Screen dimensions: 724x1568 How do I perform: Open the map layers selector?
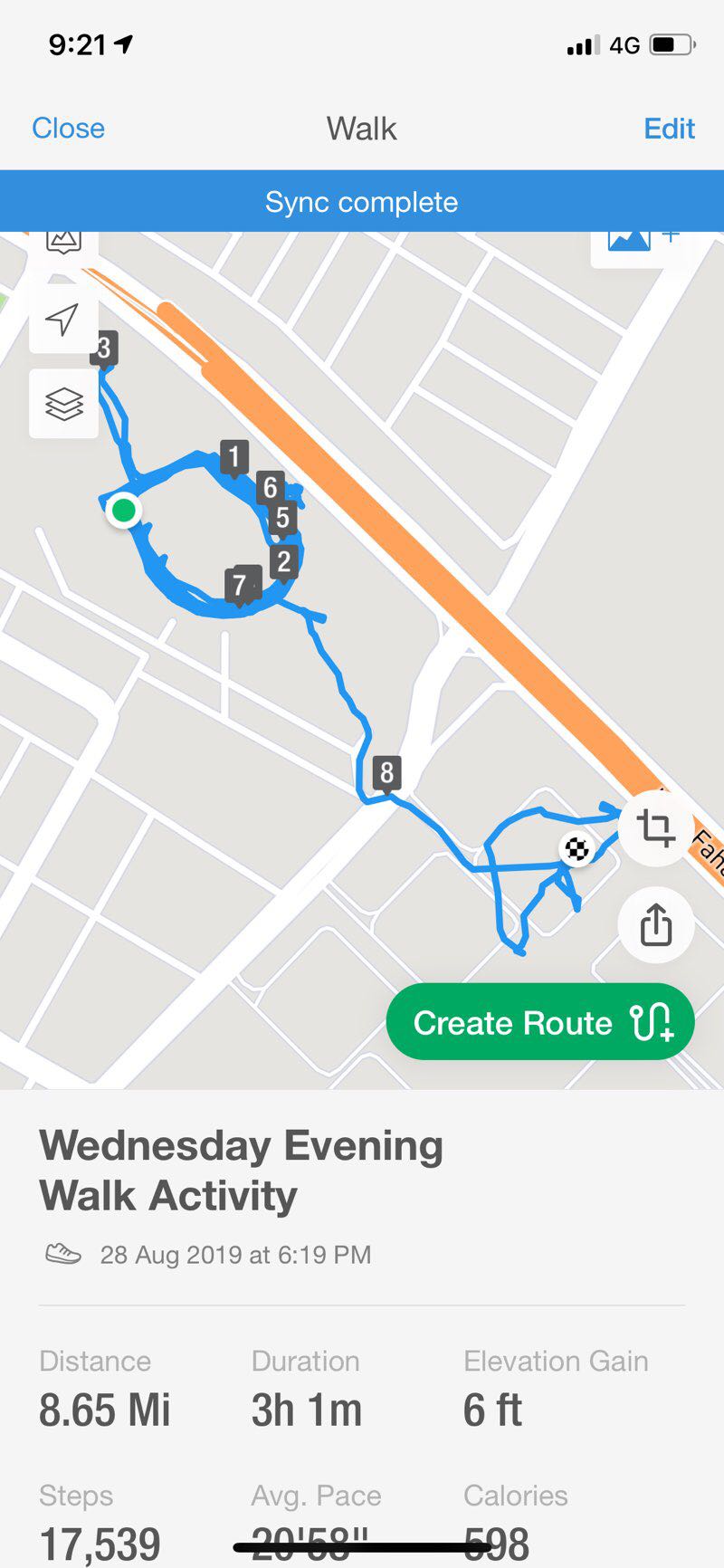63,404
